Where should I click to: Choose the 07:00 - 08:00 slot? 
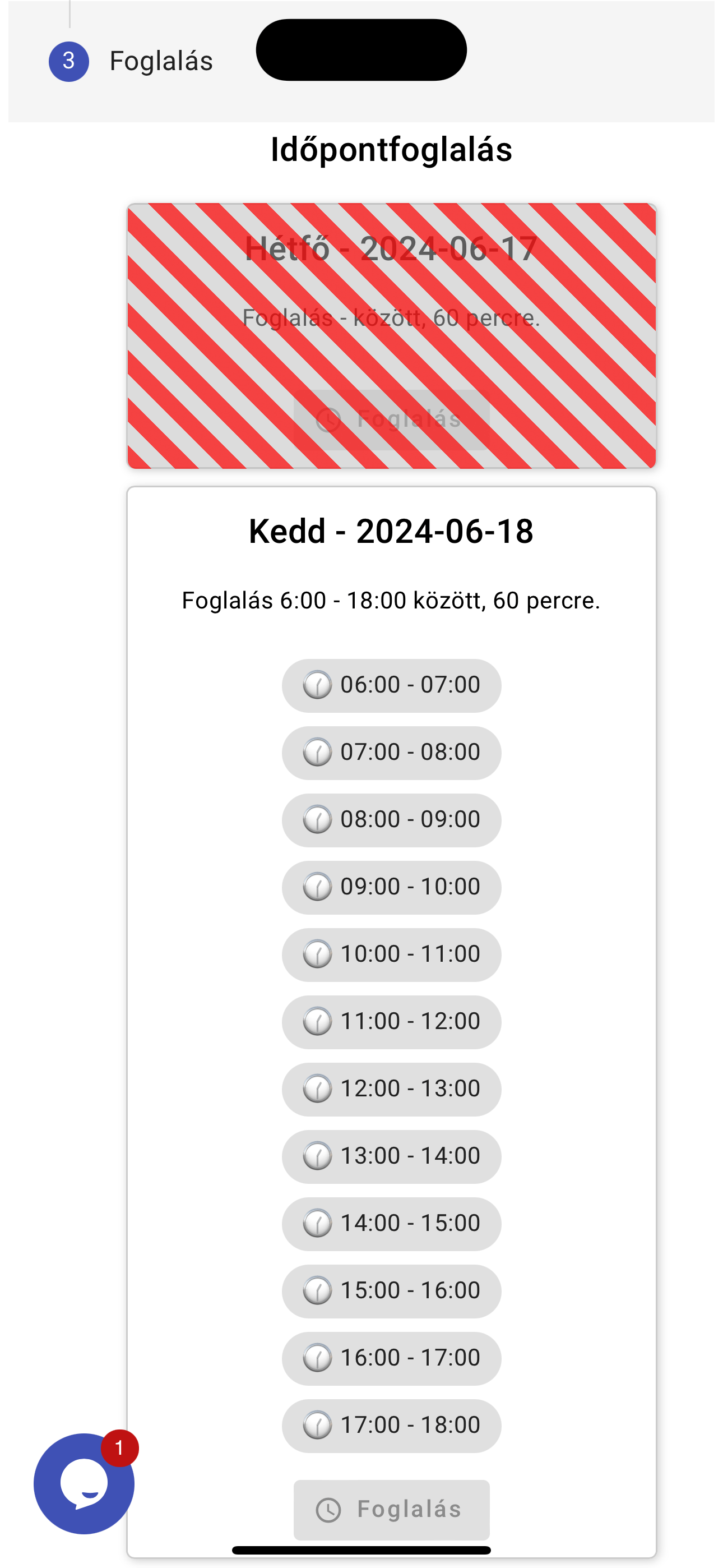point(391,753)
